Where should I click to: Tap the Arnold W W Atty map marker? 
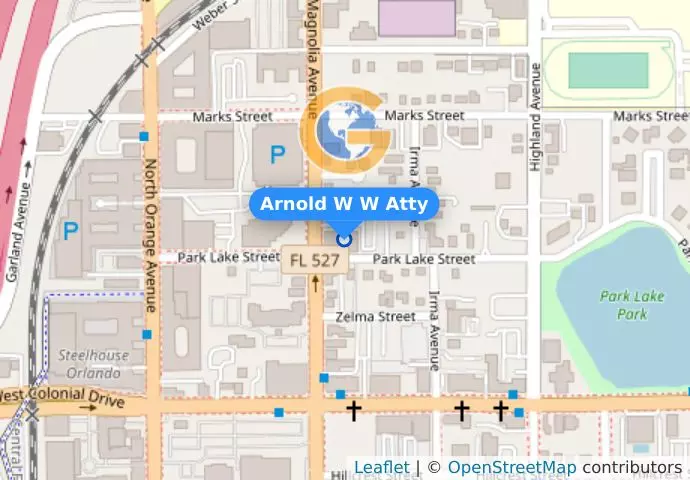pyautogui.click(x=344, y=239)
